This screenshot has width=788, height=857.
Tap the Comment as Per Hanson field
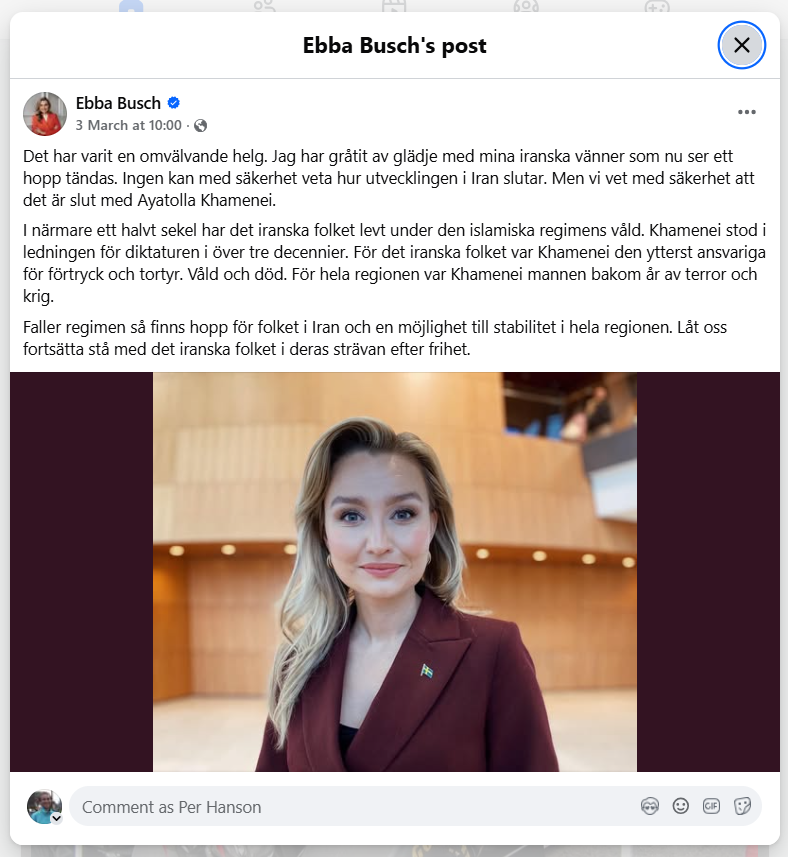click(350, 807)
